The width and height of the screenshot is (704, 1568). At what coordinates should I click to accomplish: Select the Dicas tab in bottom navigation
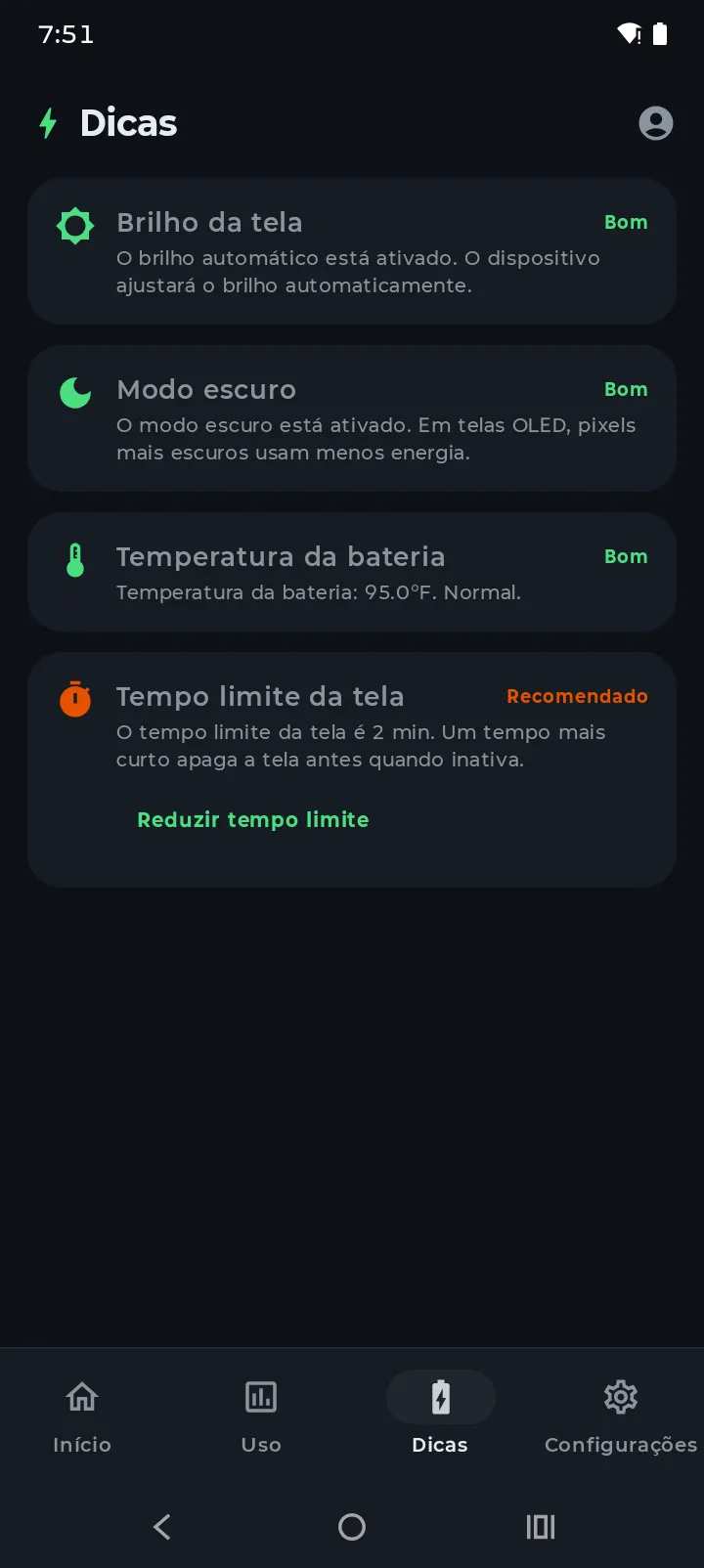pos(440,1416)
